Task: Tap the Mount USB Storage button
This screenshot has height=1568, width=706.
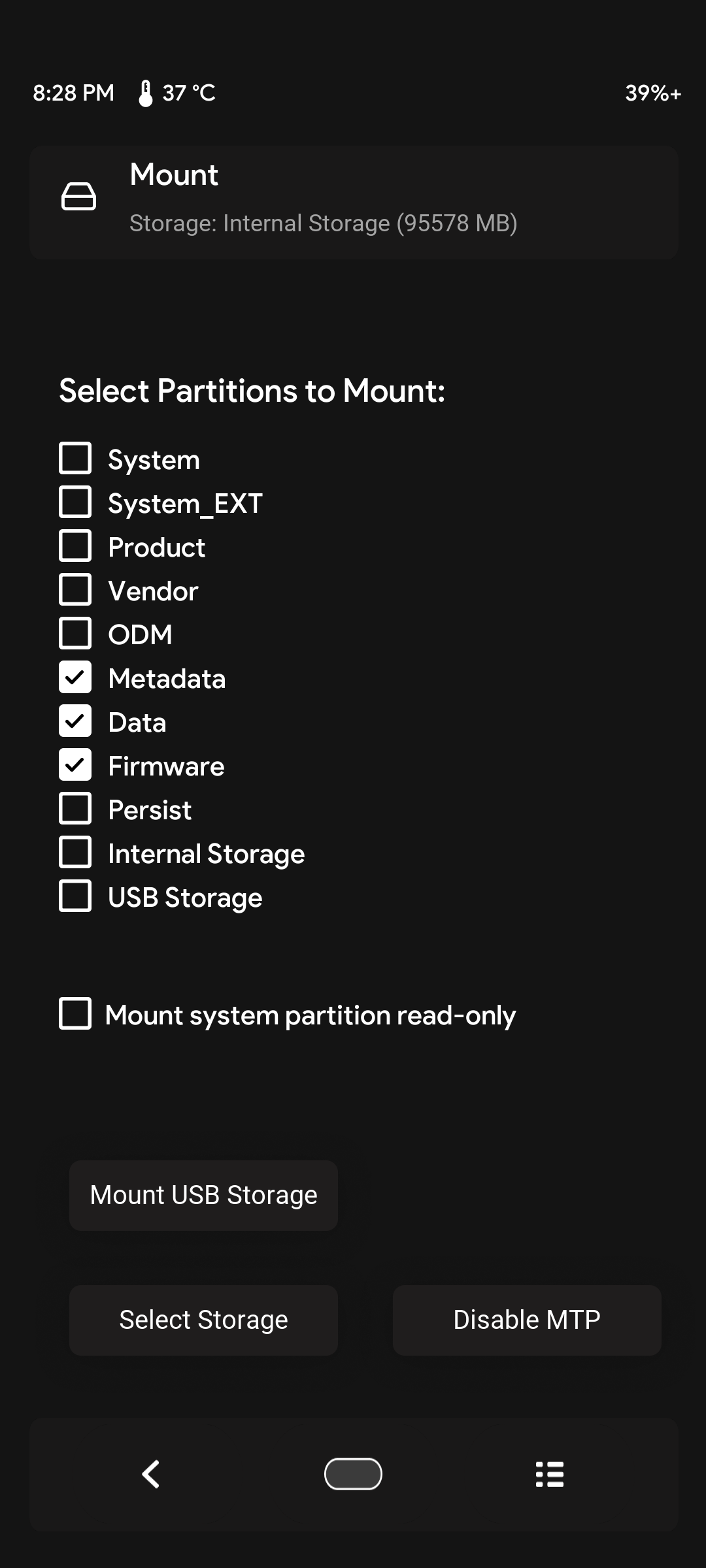Action: pos(203,1196)
